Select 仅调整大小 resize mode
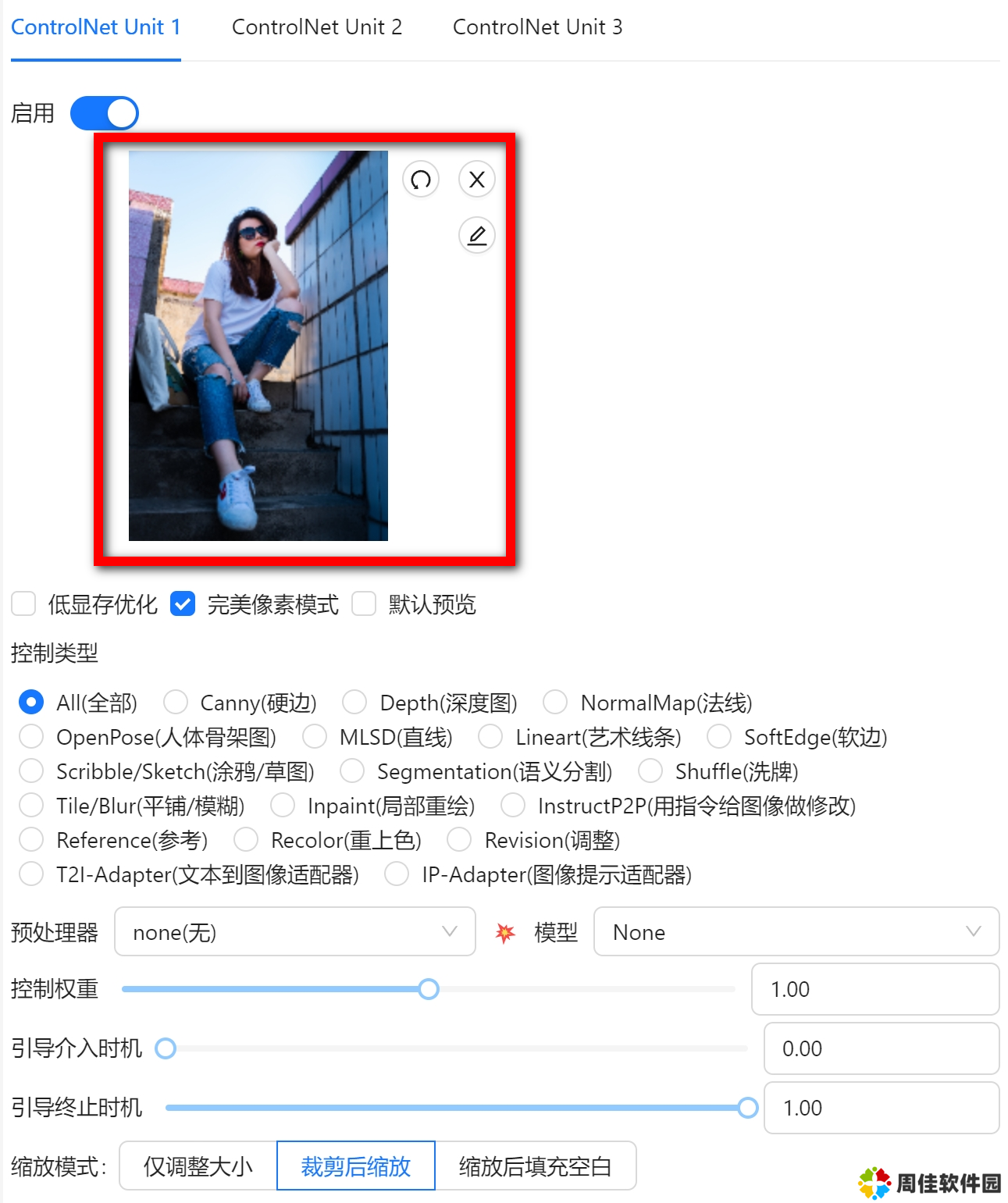 pyautogui.click(x=198, y=1166)
